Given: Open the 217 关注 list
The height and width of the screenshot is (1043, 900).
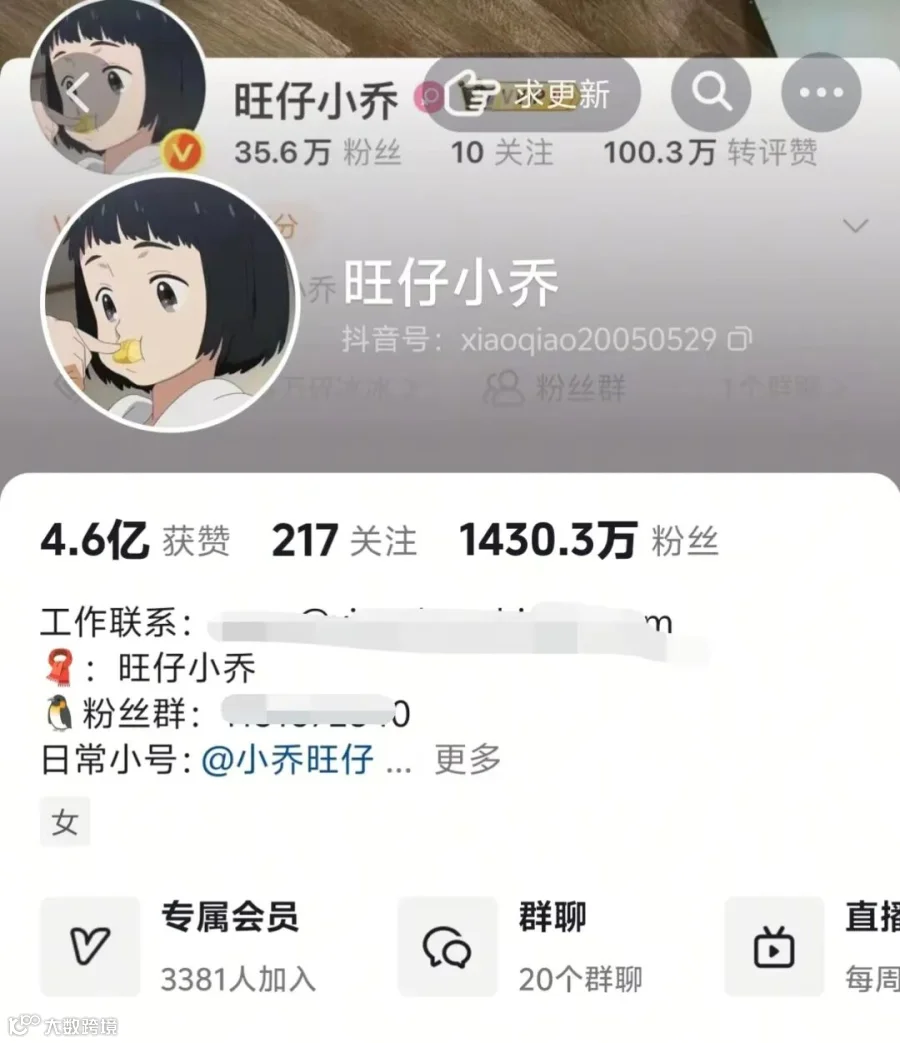Looking at the screenshot, I should click(x=344, y=540).
